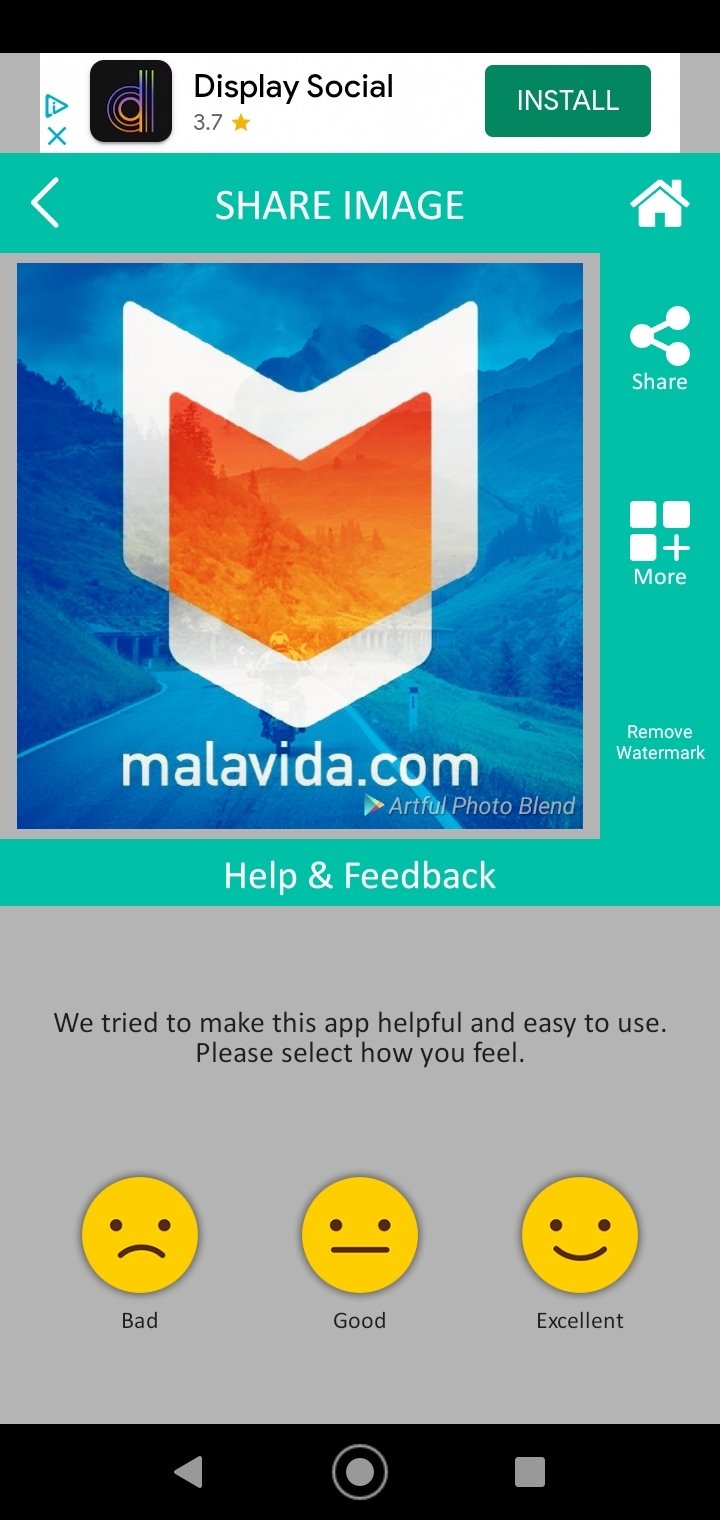Tap the system back button

(188, 1472)
